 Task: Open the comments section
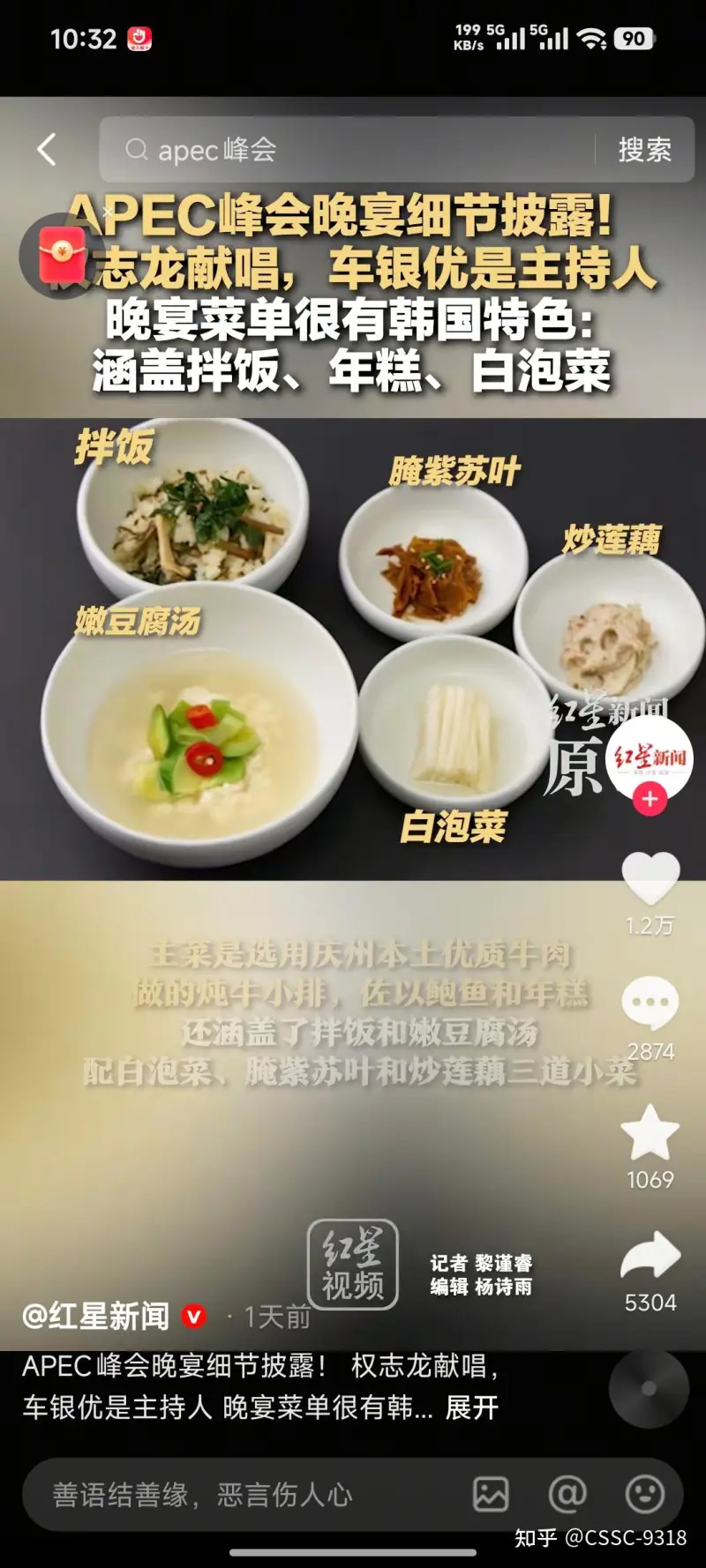pyautogui.click(x=650, y=1004)
